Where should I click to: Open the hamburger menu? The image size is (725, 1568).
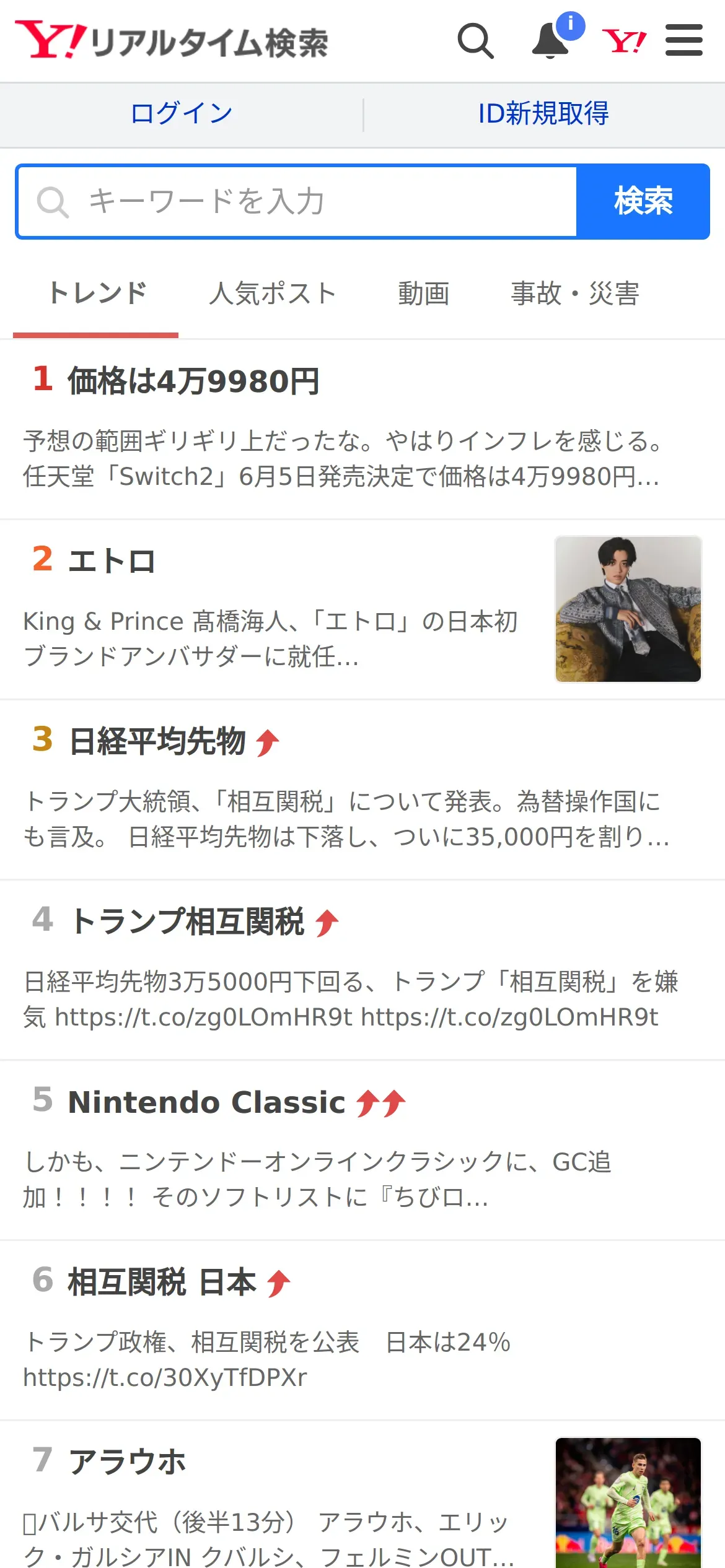coord(684,40)
